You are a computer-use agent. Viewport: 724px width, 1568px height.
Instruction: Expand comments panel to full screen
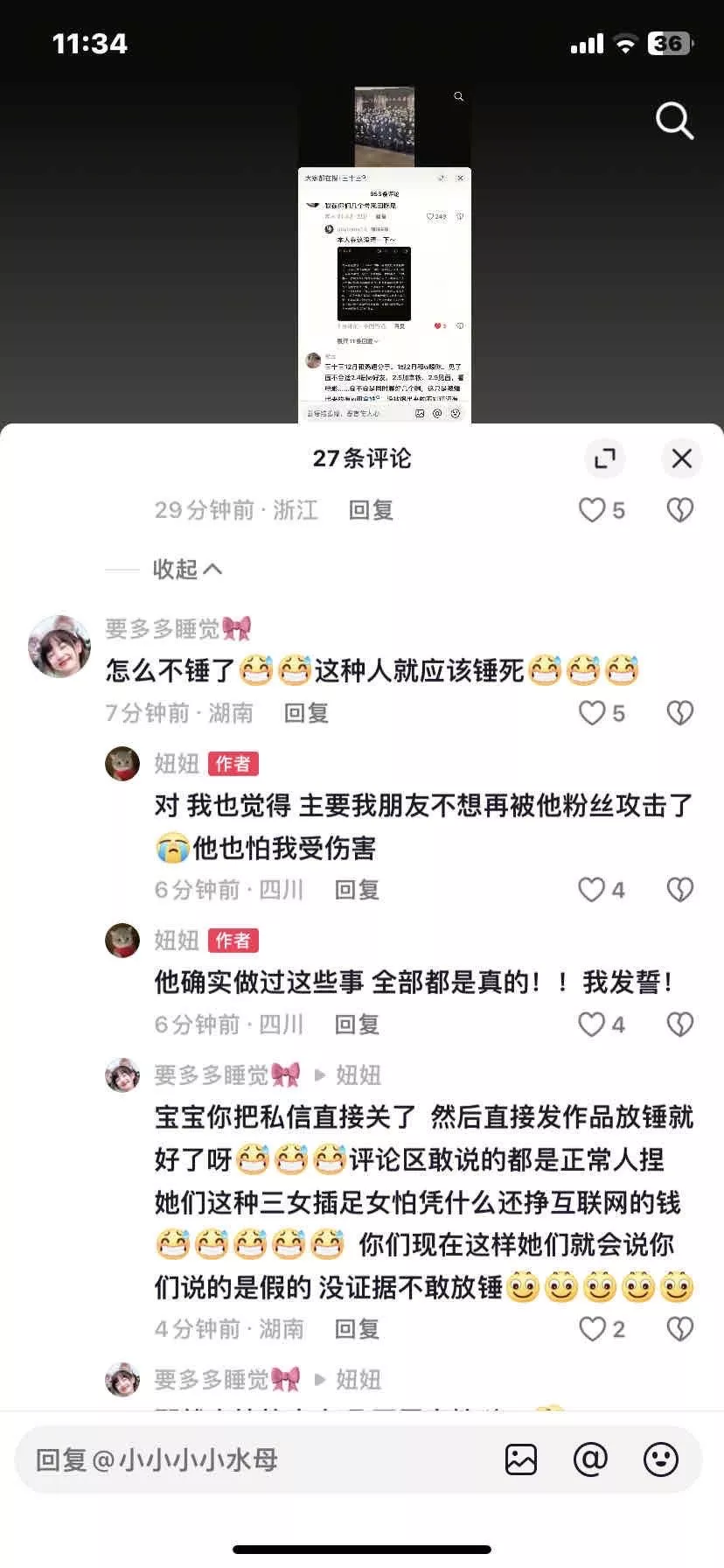605,458
